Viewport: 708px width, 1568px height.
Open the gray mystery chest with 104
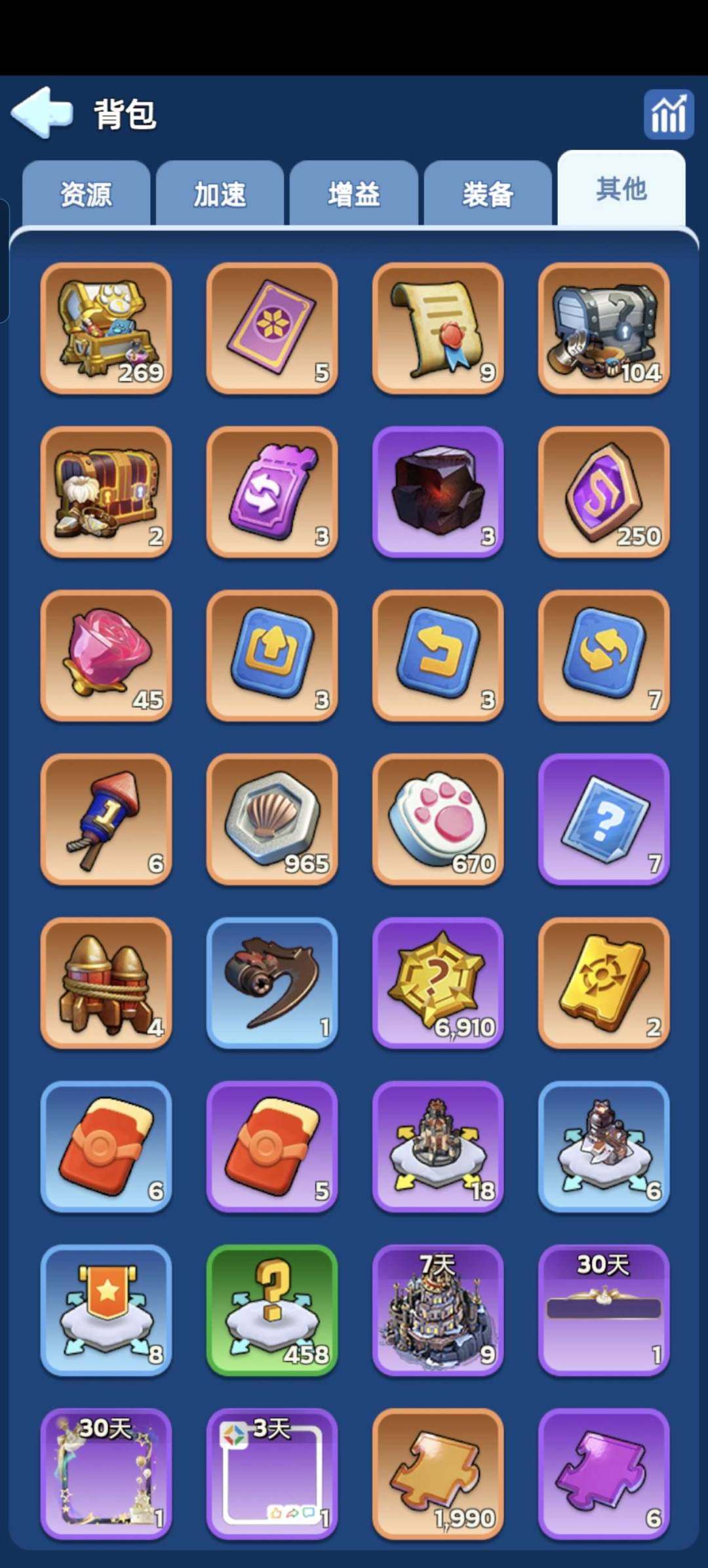pos(604,328)
